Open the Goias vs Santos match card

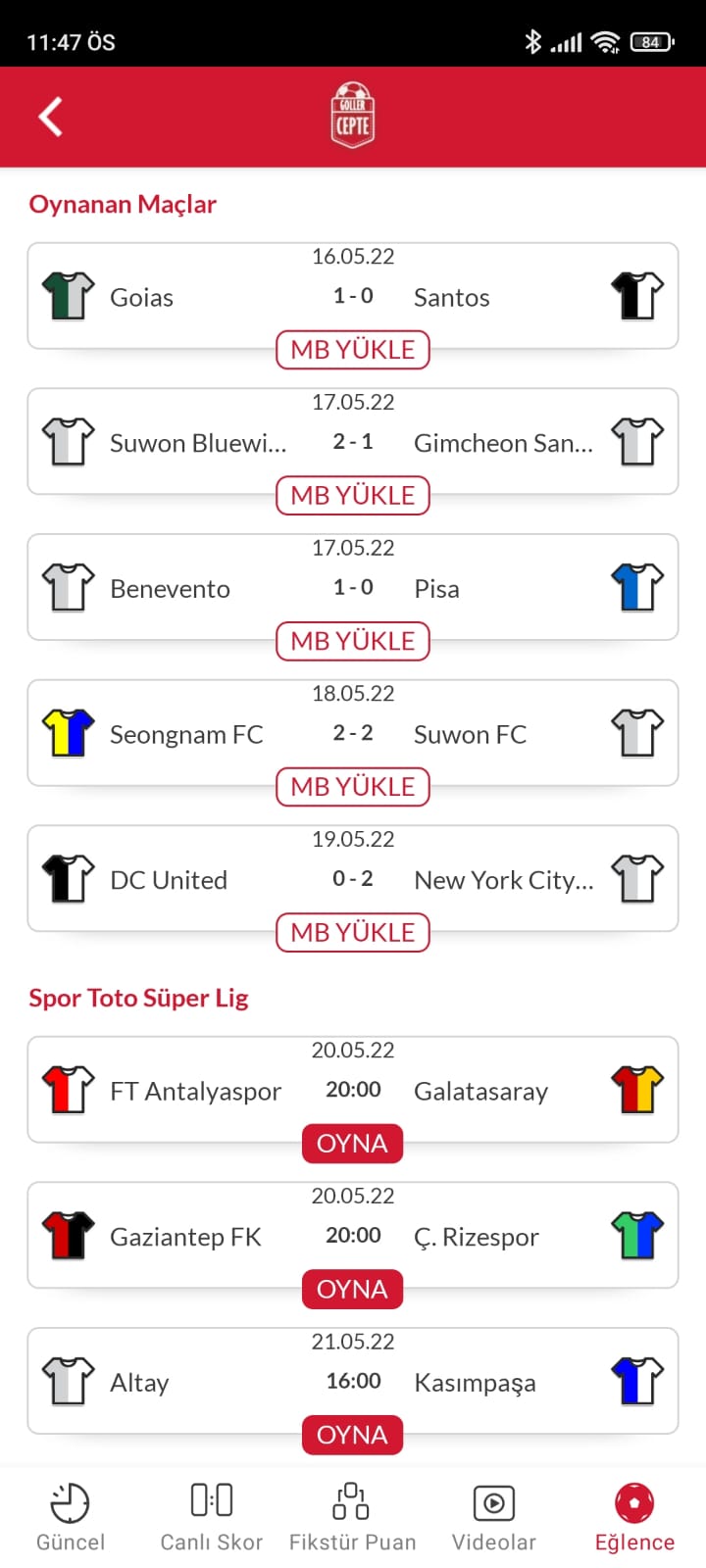(353, 296)
